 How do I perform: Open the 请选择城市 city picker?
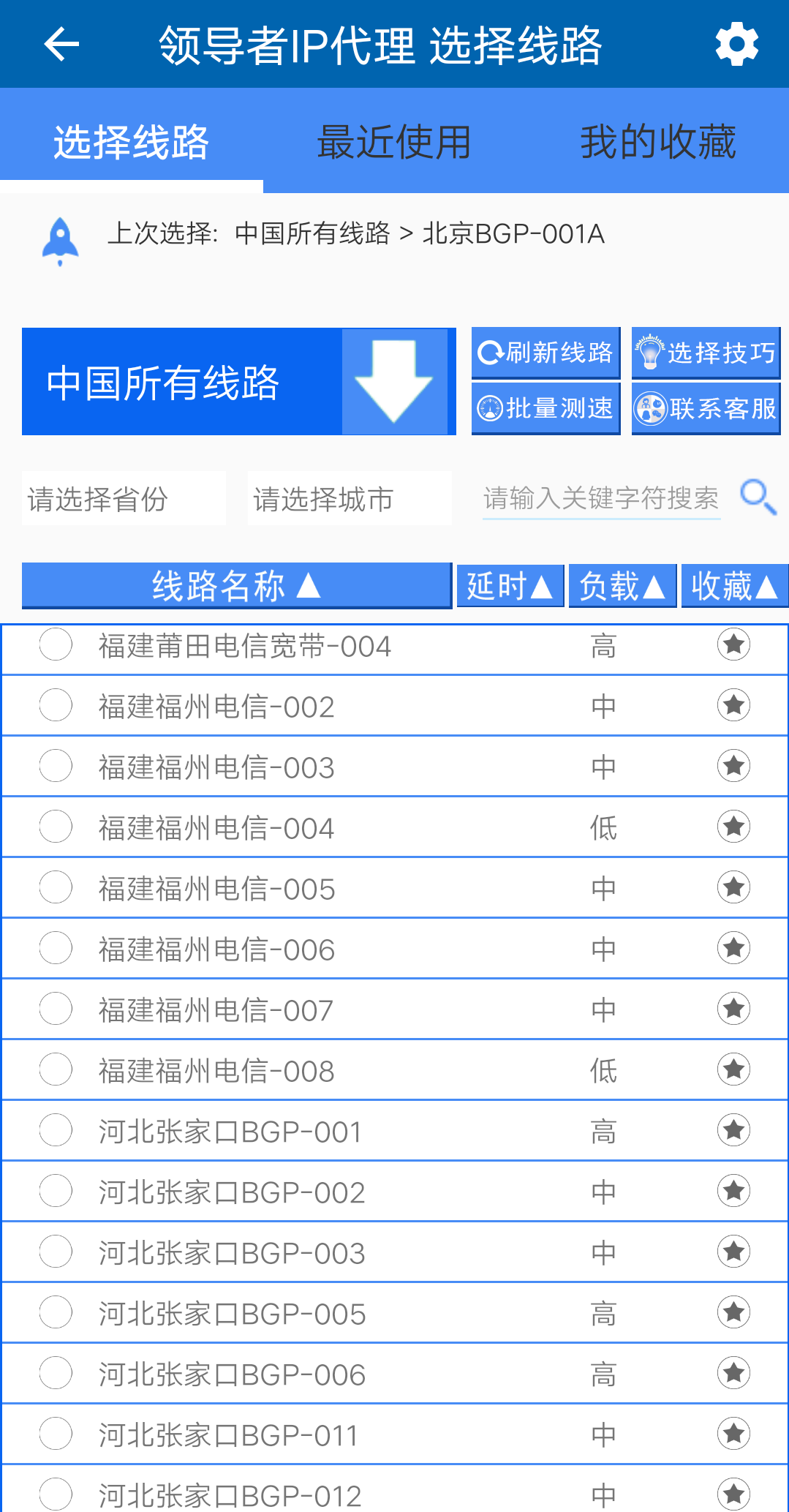(x=350, y=499)
